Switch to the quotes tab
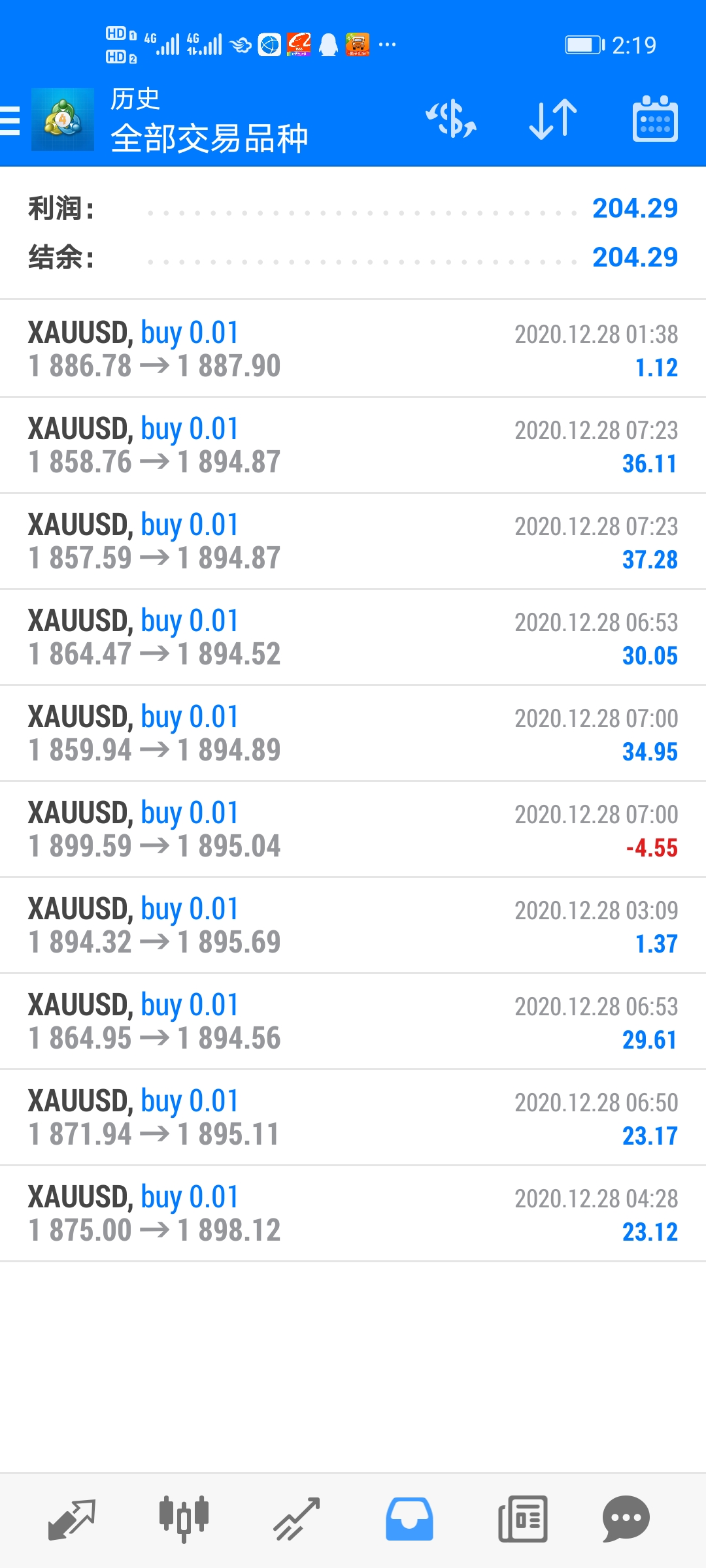The height and width of the screenshot is (1568, 706). click(x=72, y=1520)
